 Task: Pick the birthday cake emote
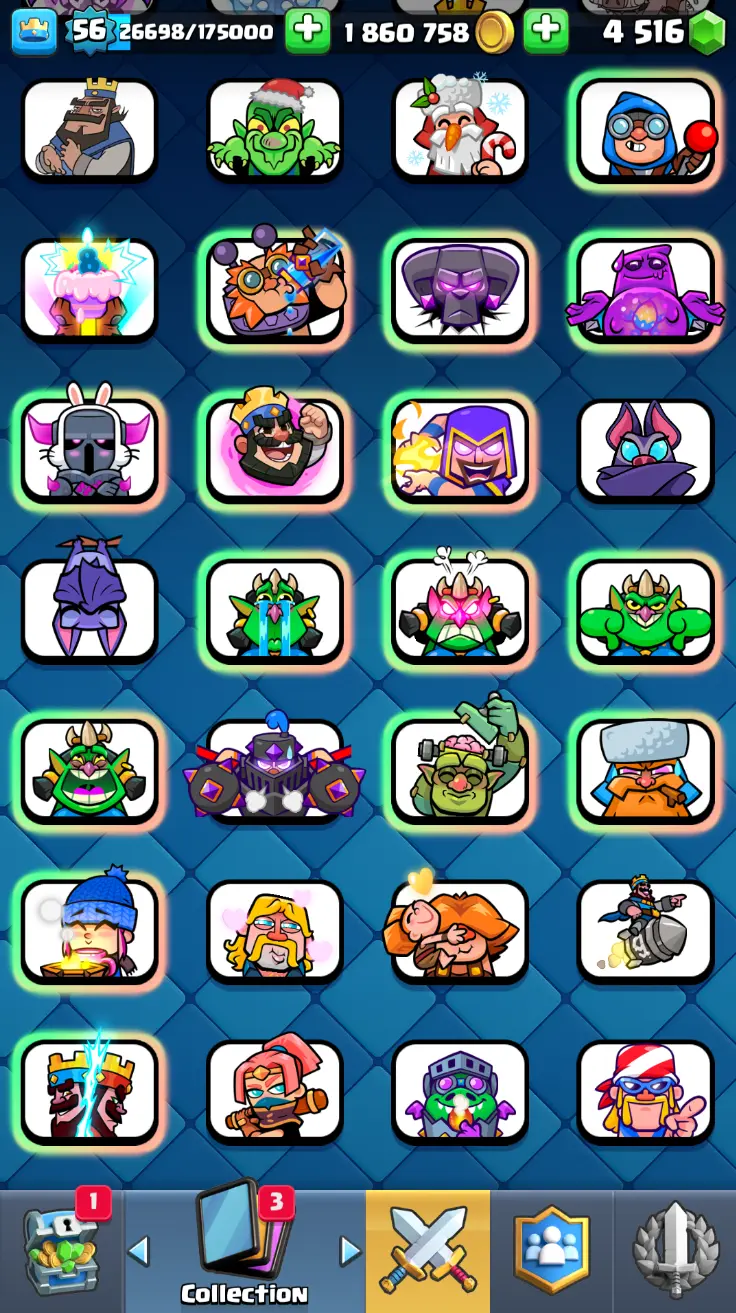click(x=90, y=289)
